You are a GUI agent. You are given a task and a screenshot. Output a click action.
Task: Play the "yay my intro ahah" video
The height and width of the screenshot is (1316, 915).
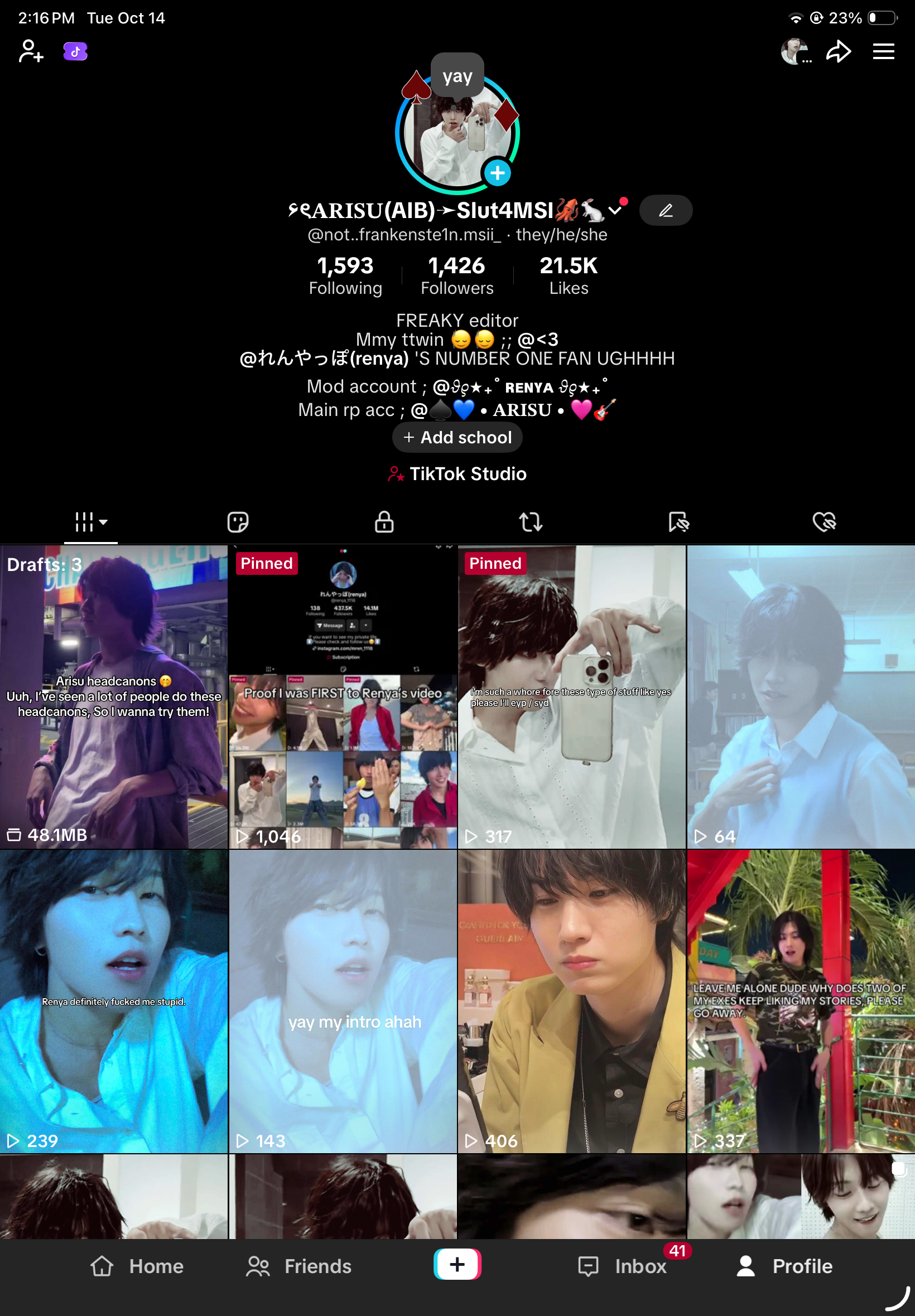343,1001
